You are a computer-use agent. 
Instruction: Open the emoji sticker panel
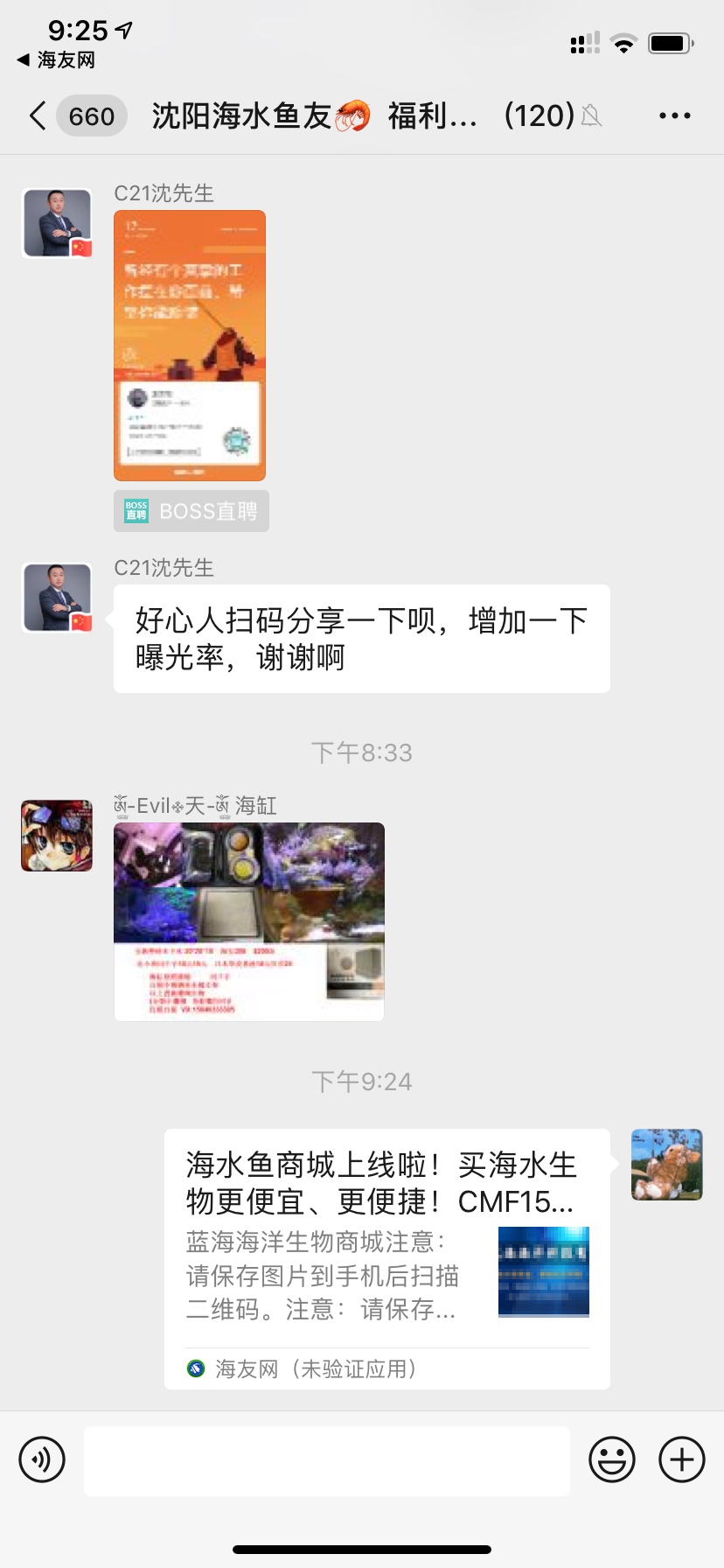point(612,1459)
